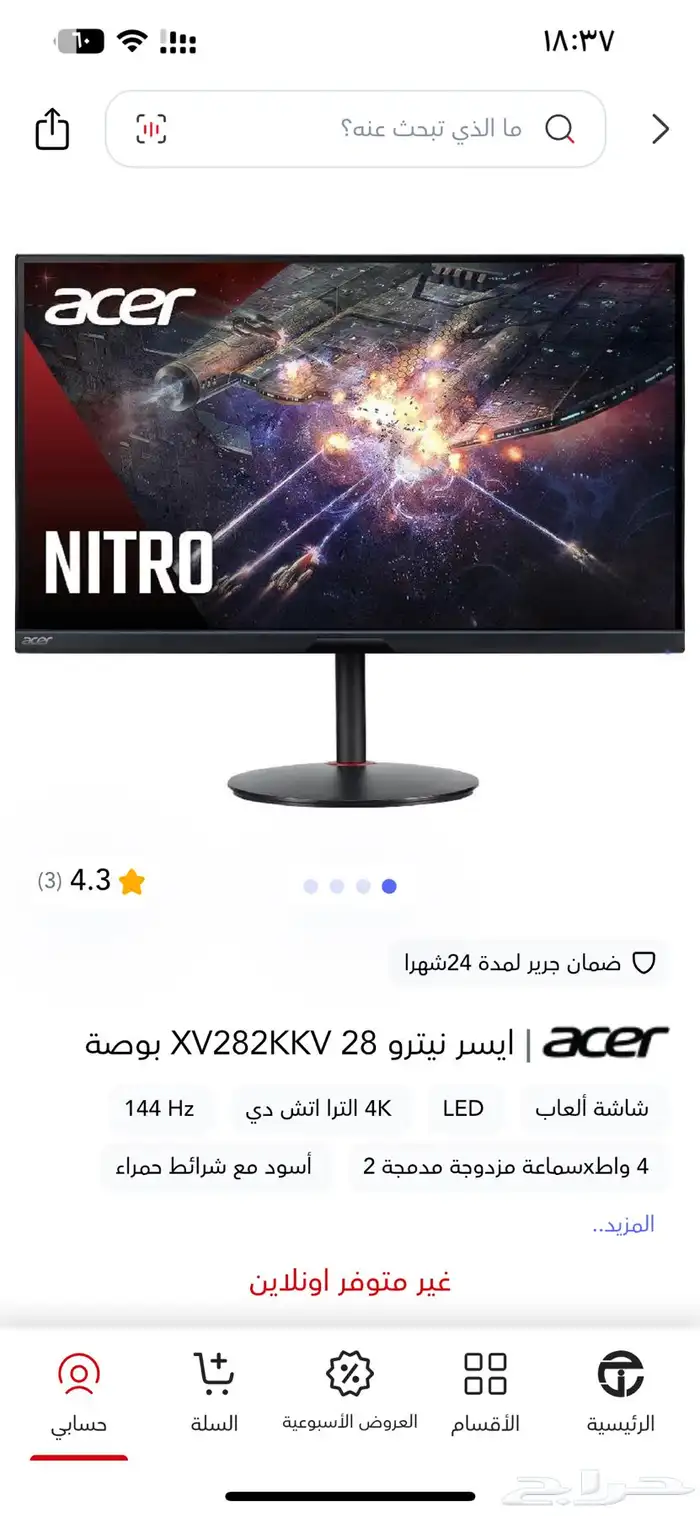This screenshot has height=1516, width=700.
Task: Open العروض الأسبوعية weekly offers tab
Action: click(350, 1393)
